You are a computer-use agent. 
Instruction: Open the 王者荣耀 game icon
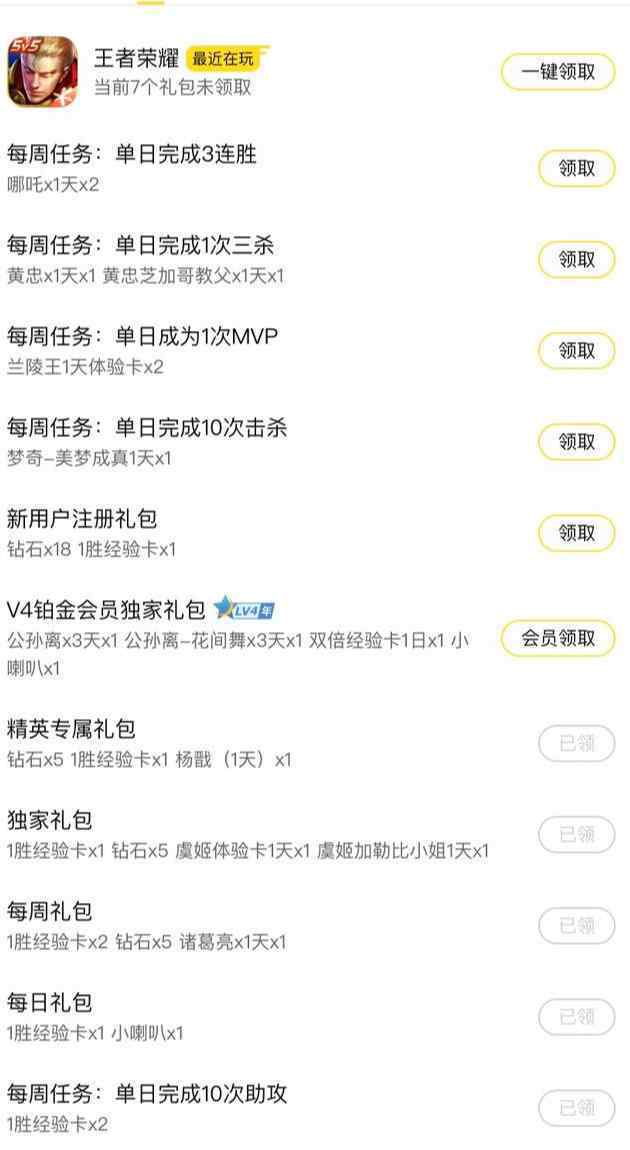[x=42, y=72]
